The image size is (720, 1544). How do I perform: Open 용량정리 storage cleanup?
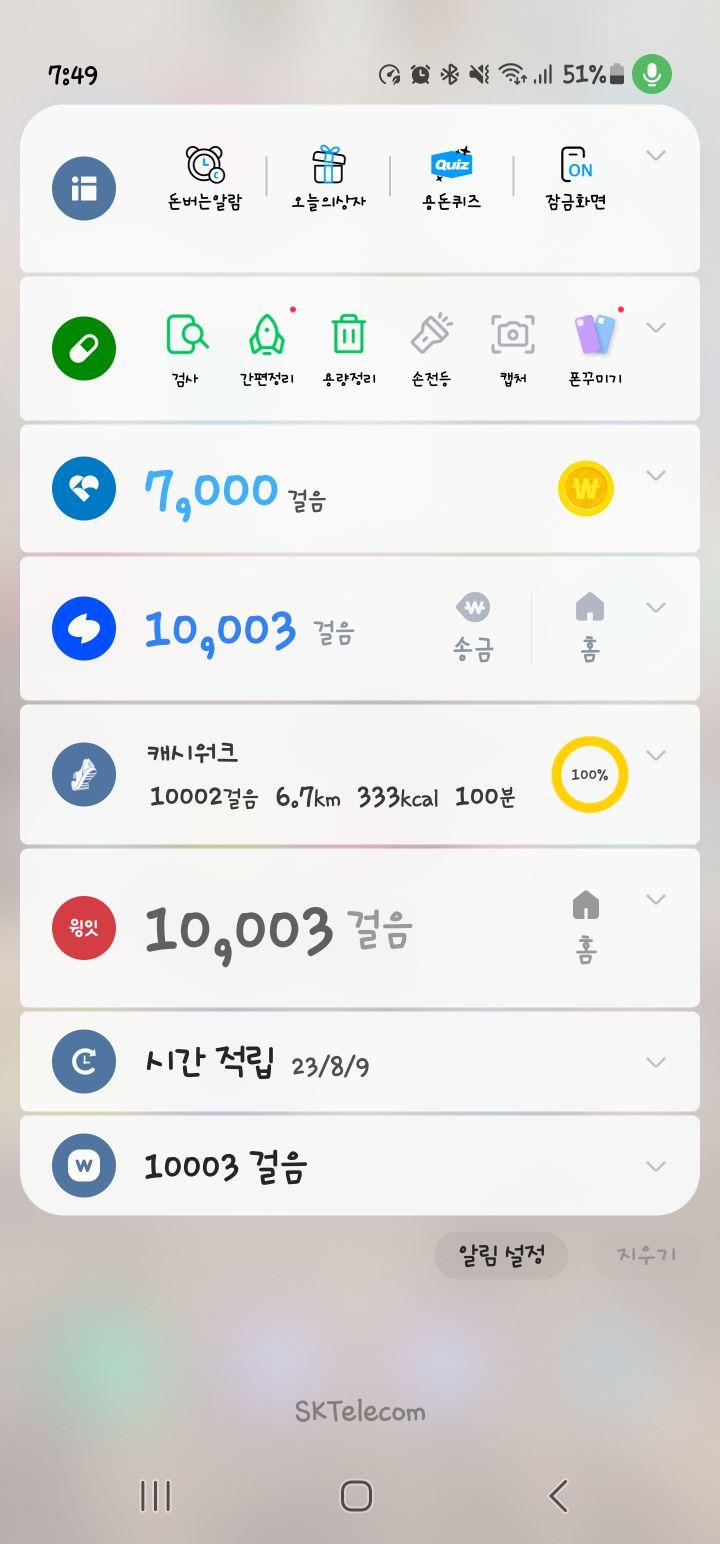348,347
